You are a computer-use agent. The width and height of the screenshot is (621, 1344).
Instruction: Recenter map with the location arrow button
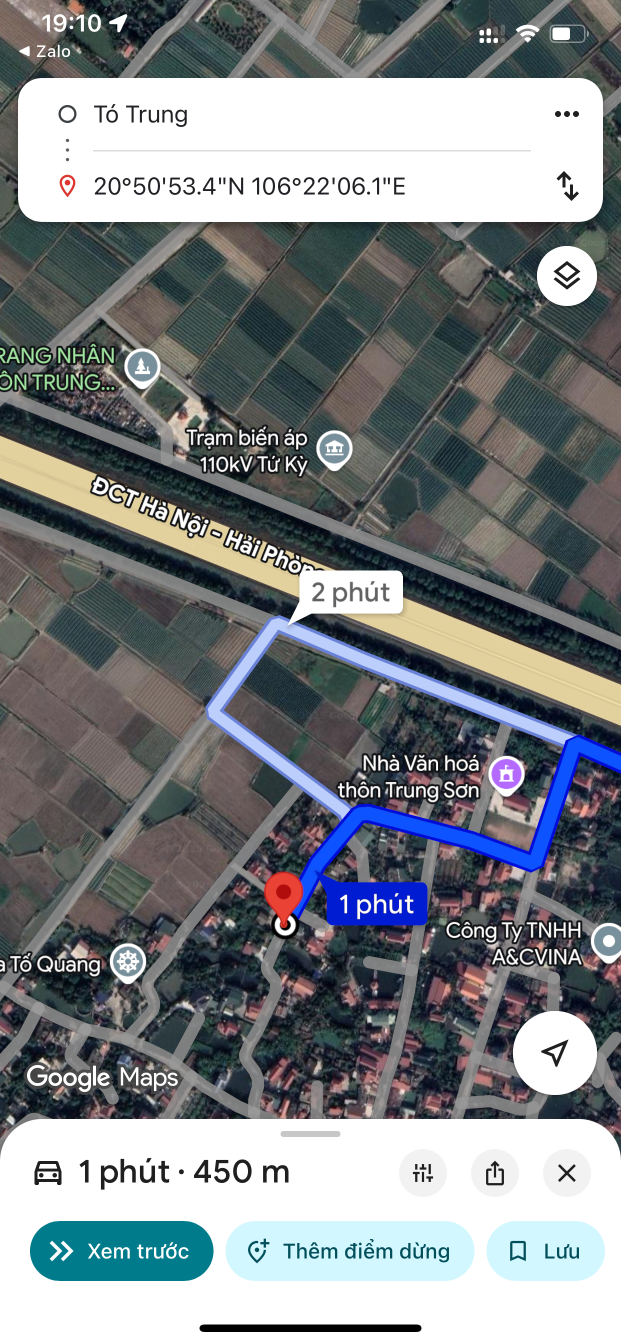click(555, 1052)
